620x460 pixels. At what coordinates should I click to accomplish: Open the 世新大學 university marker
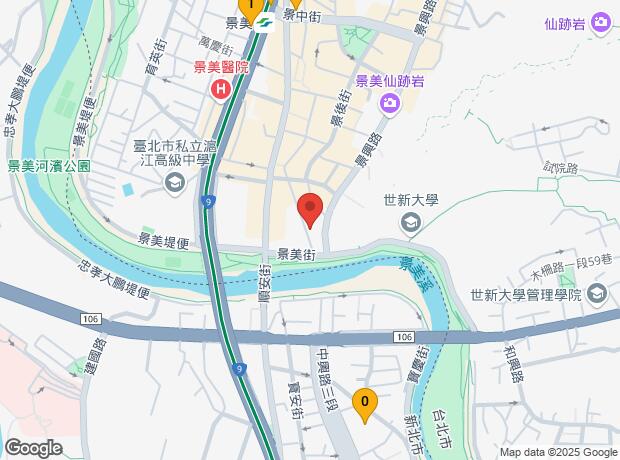point(411,224)
